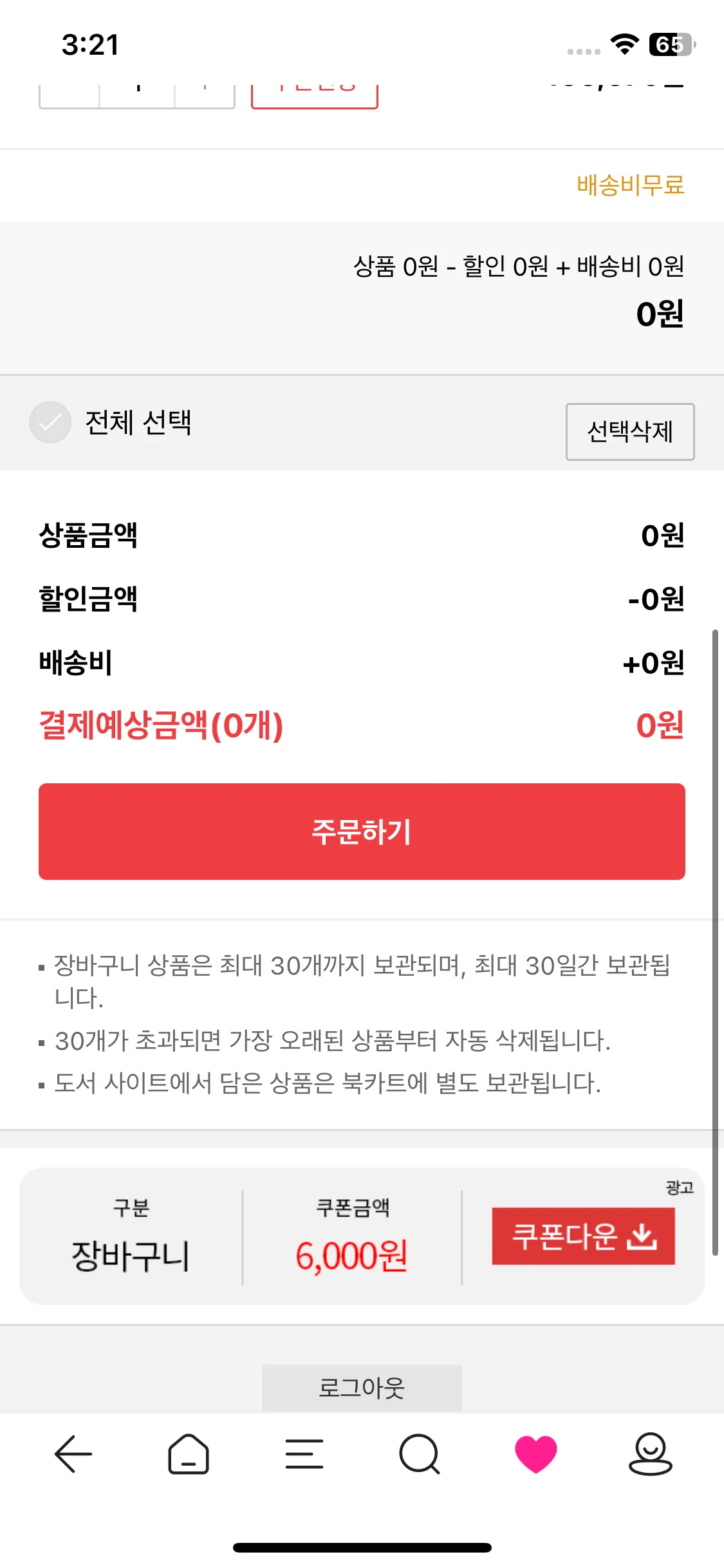The image size is (724, 1568).
Task: Open the menu via the hamburger icon
Action: tap(304, 1453)
